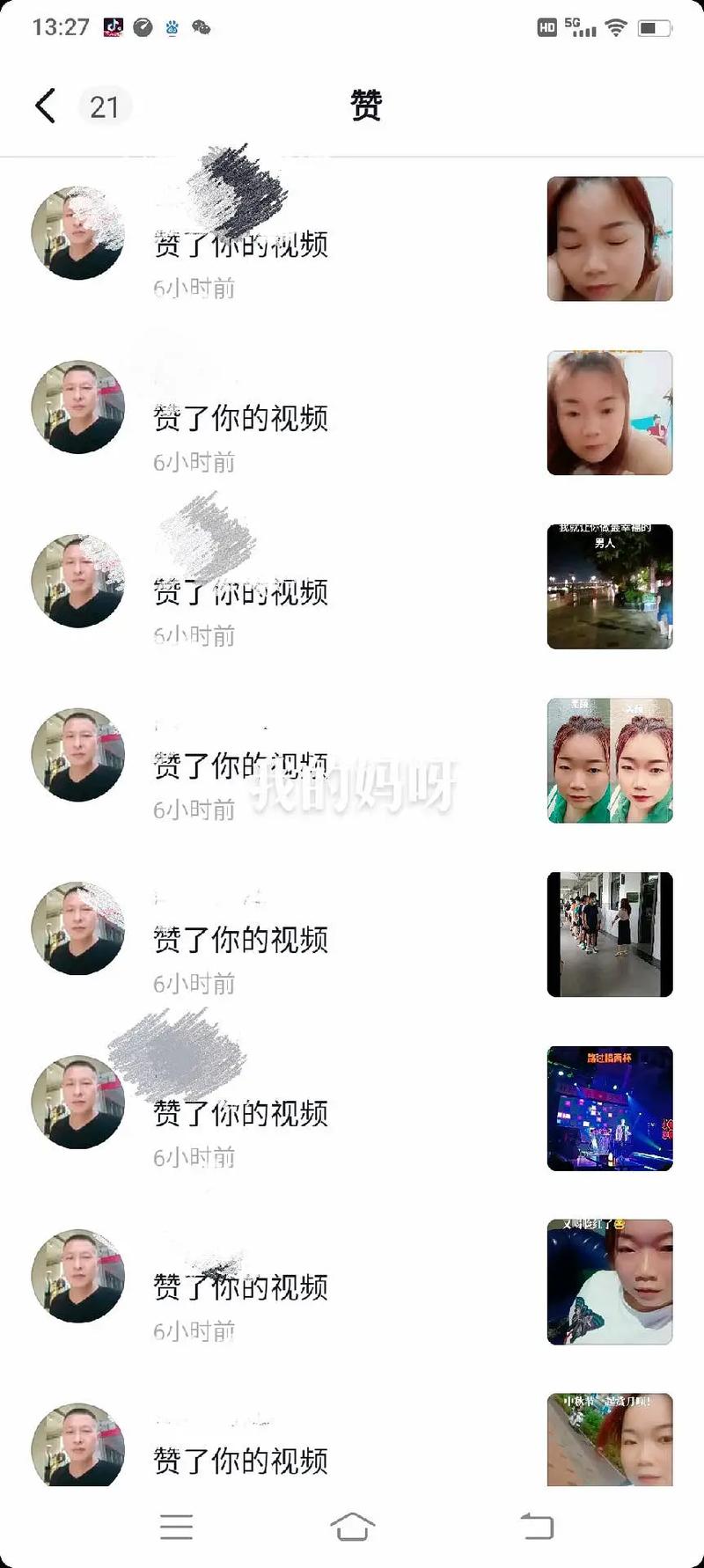Tap the Wi-Fi icon in the status bar
This screenshot has height=1568, width=704.
617,26
